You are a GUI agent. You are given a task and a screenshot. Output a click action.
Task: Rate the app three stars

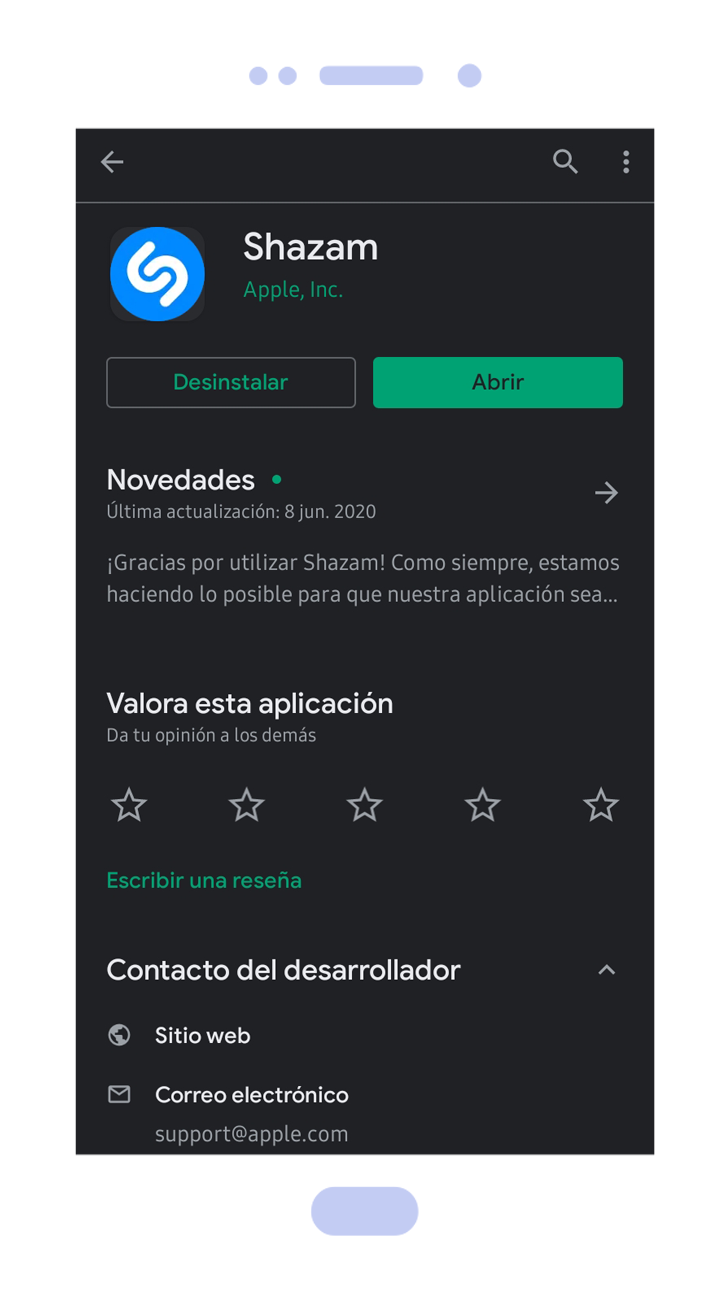coord(365,805)
